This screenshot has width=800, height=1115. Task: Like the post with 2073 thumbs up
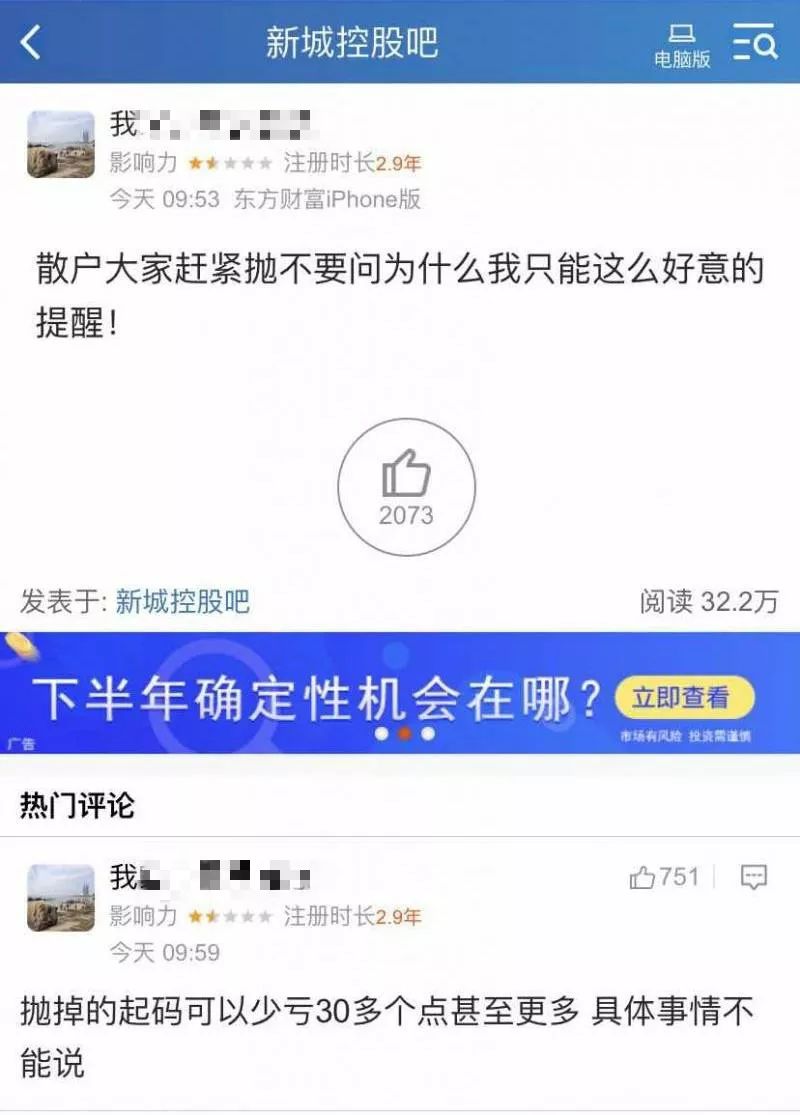click(x=406, y=487)
